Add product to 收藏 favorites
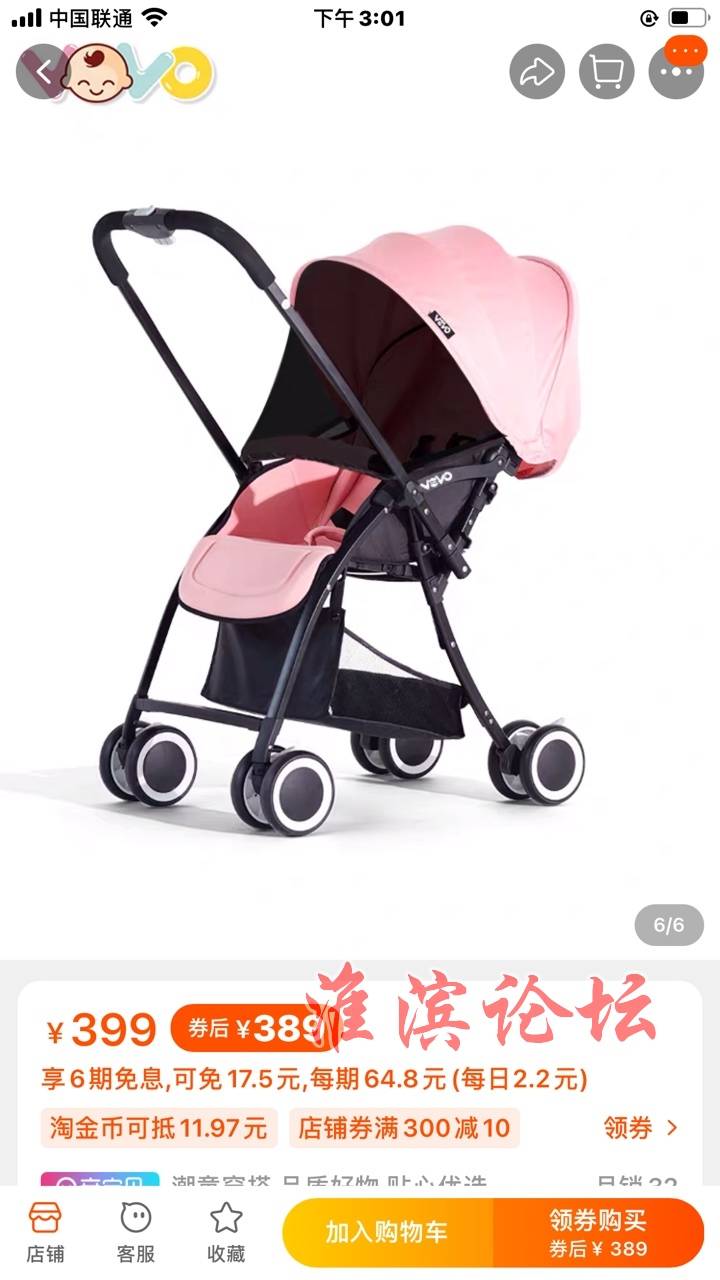This screenshot has height=1280, width=720. [x=226, y=1232]
